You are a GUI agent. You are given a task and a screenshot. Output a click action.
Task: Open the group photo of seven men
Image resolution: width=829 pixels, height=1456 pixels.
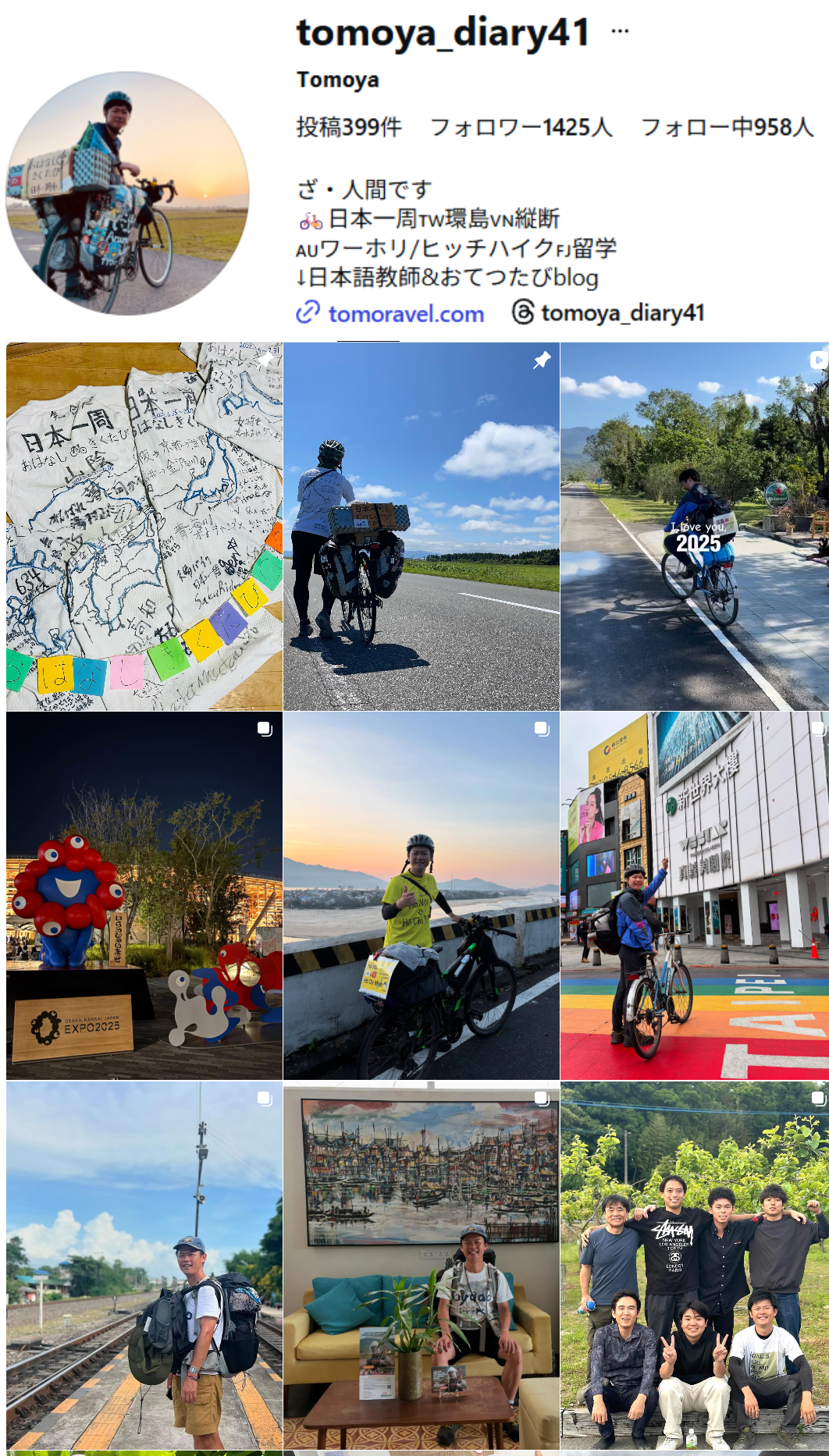[694, 1265]
